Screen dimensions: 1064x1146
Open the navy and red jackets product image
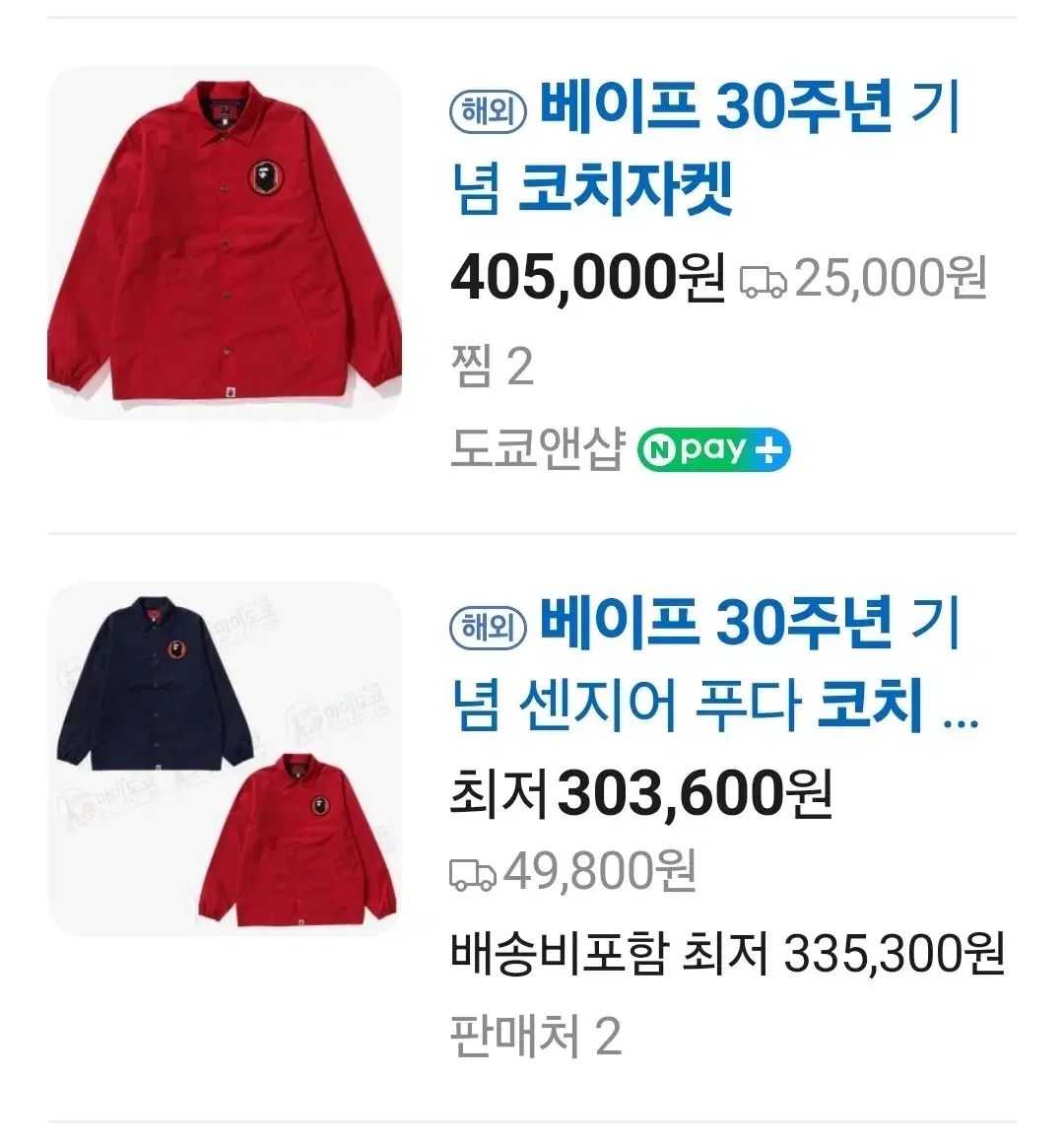(225, 759)
